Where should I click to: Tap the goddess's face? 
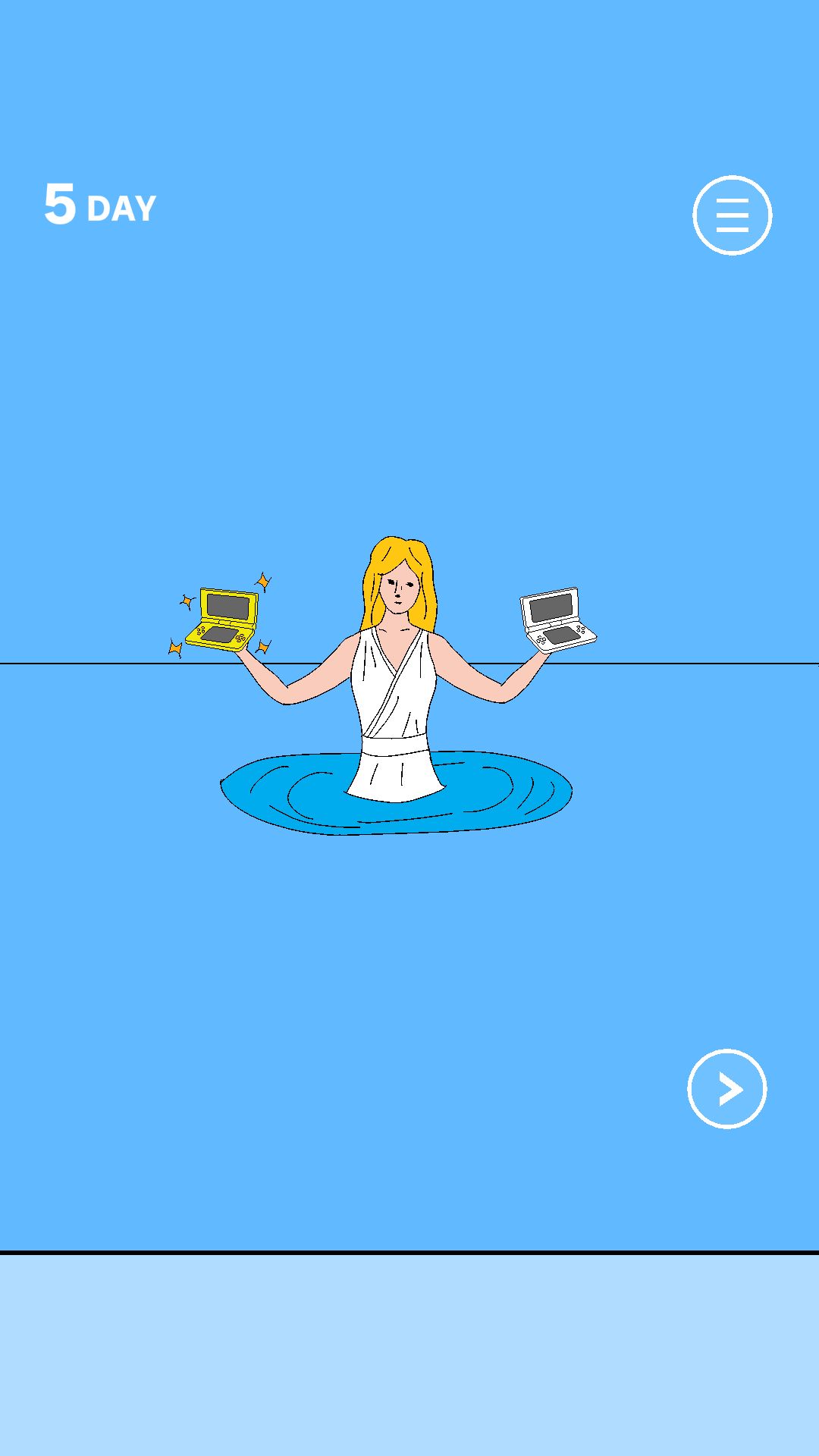point(400,591)
